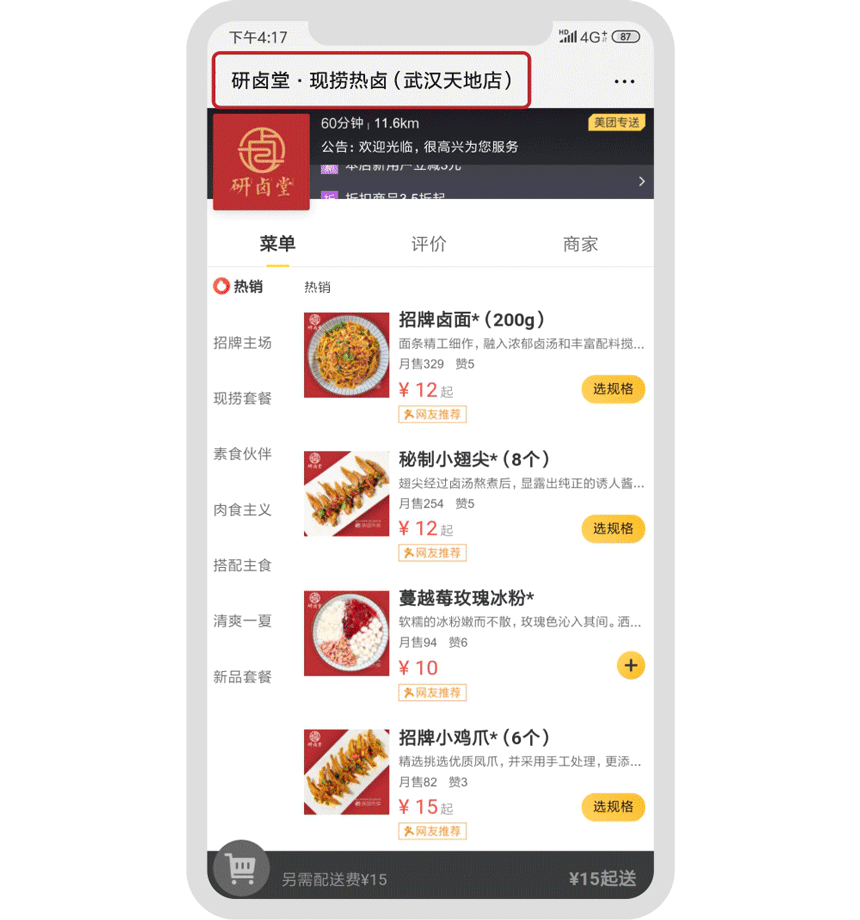The image size is (860, 920).
Task: Select options for 招牌小鸡爪
Action: [x=613, y=807]
